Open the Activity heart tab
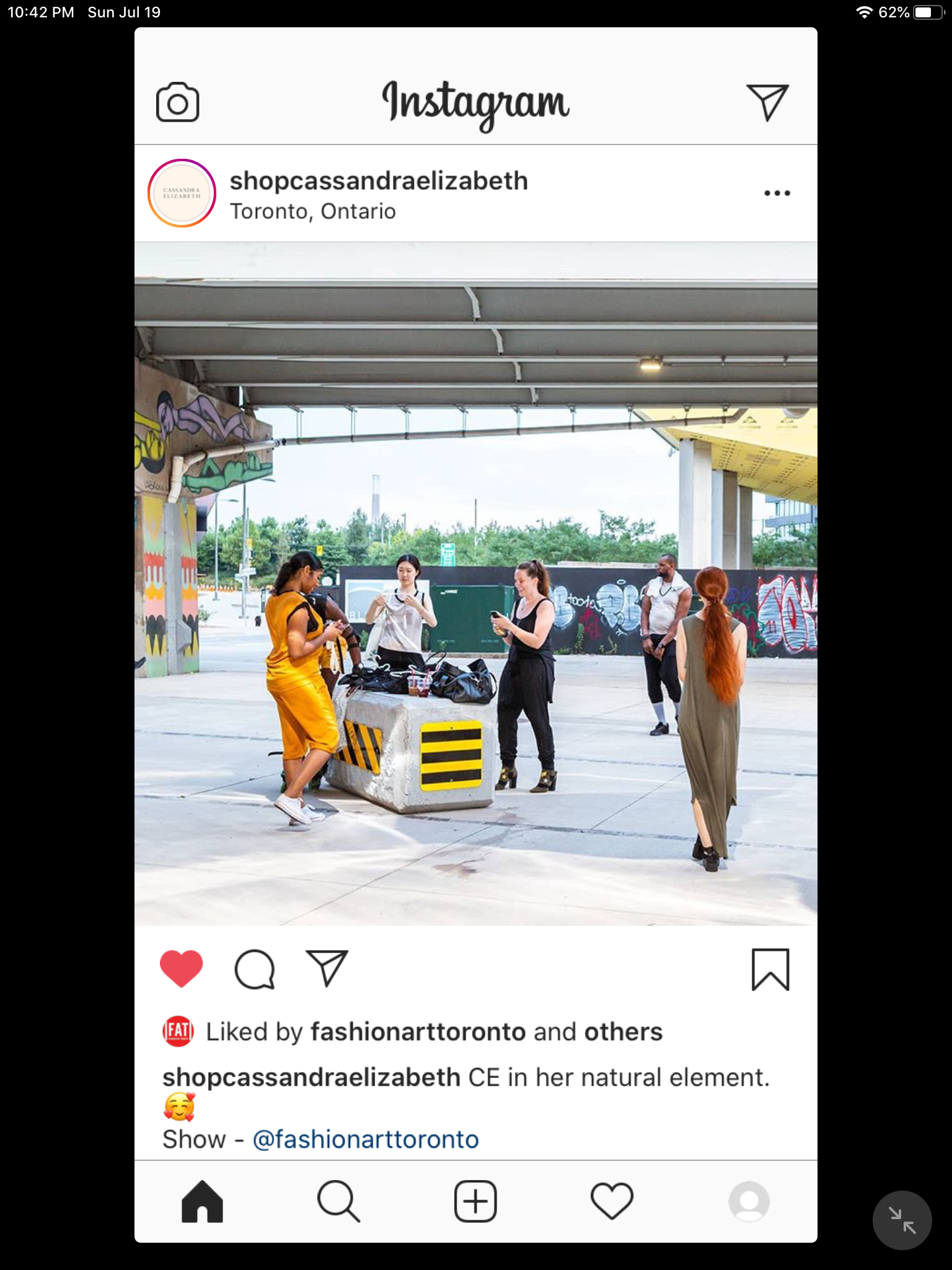 [x=612, y=1201]
